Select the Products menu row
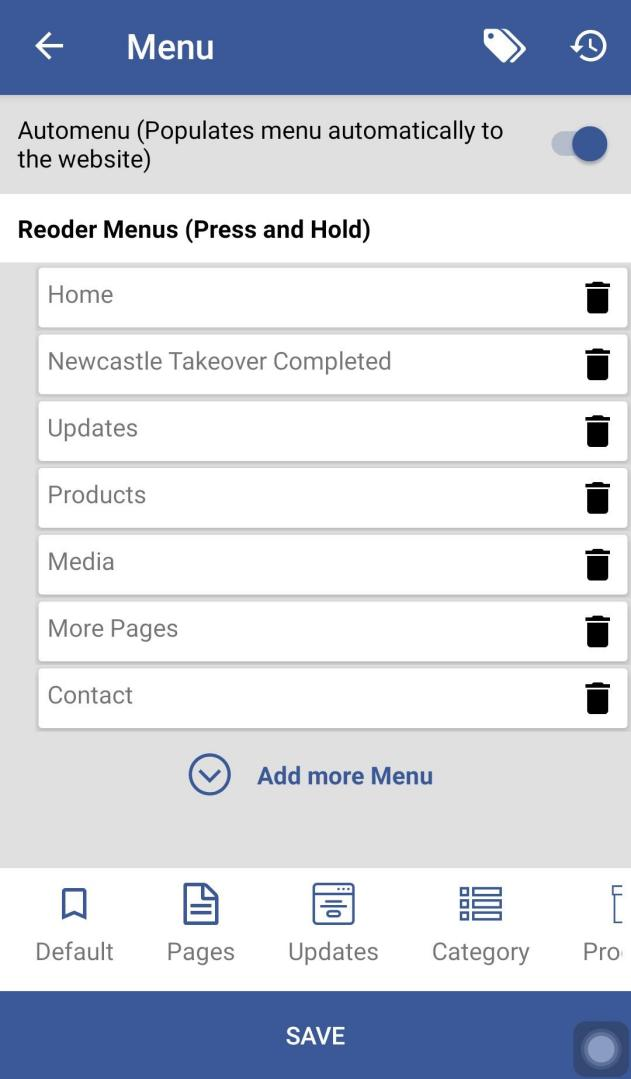 click(332, 498)
